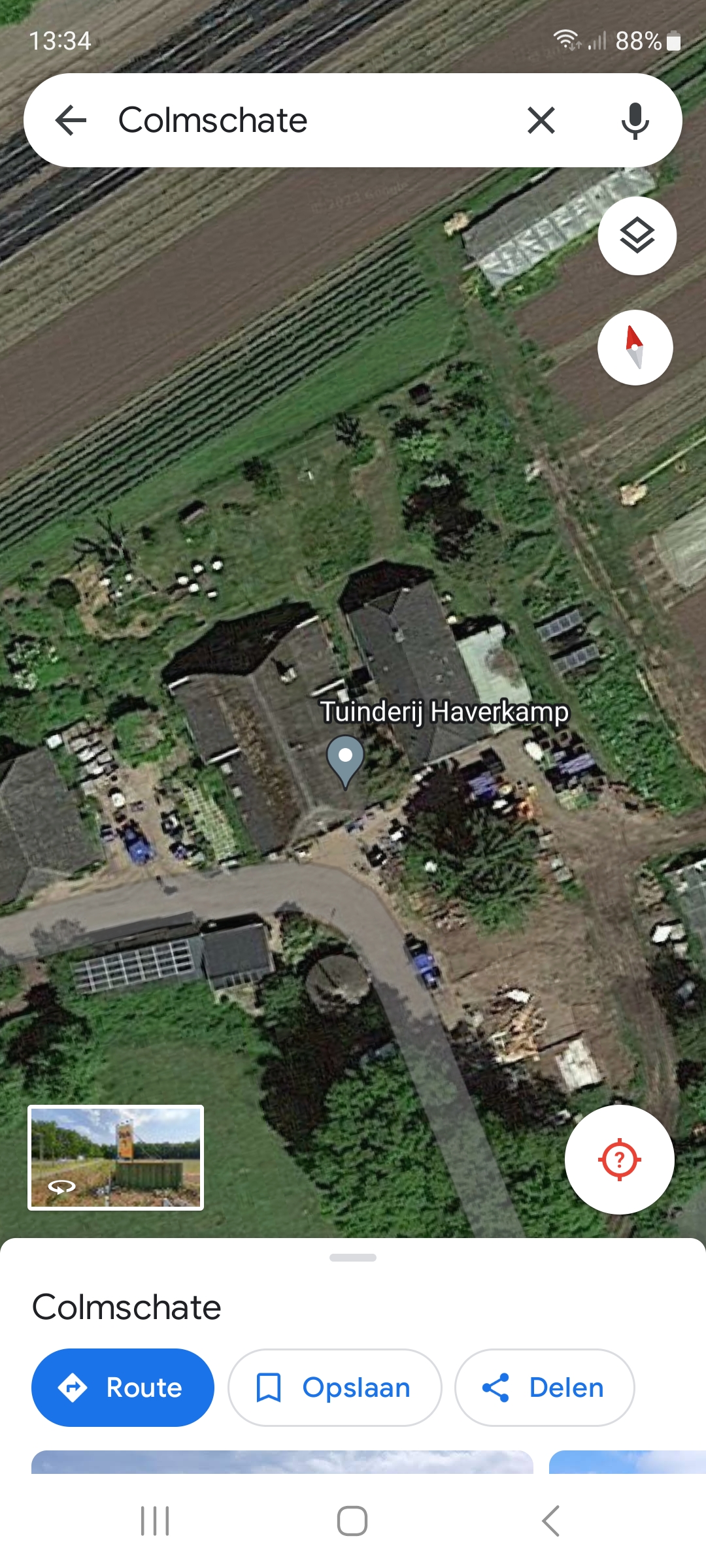706x1568 pixels.
Task: Select the Tuinderij Haverkamp map pin
Action: 345,759
